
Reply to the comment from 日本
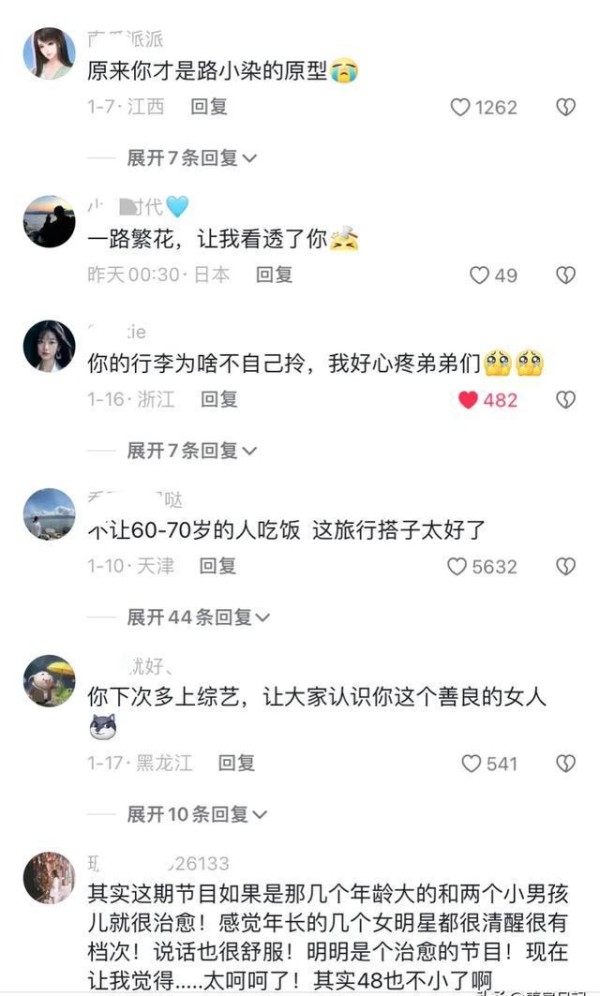click(x=274, y=274)
